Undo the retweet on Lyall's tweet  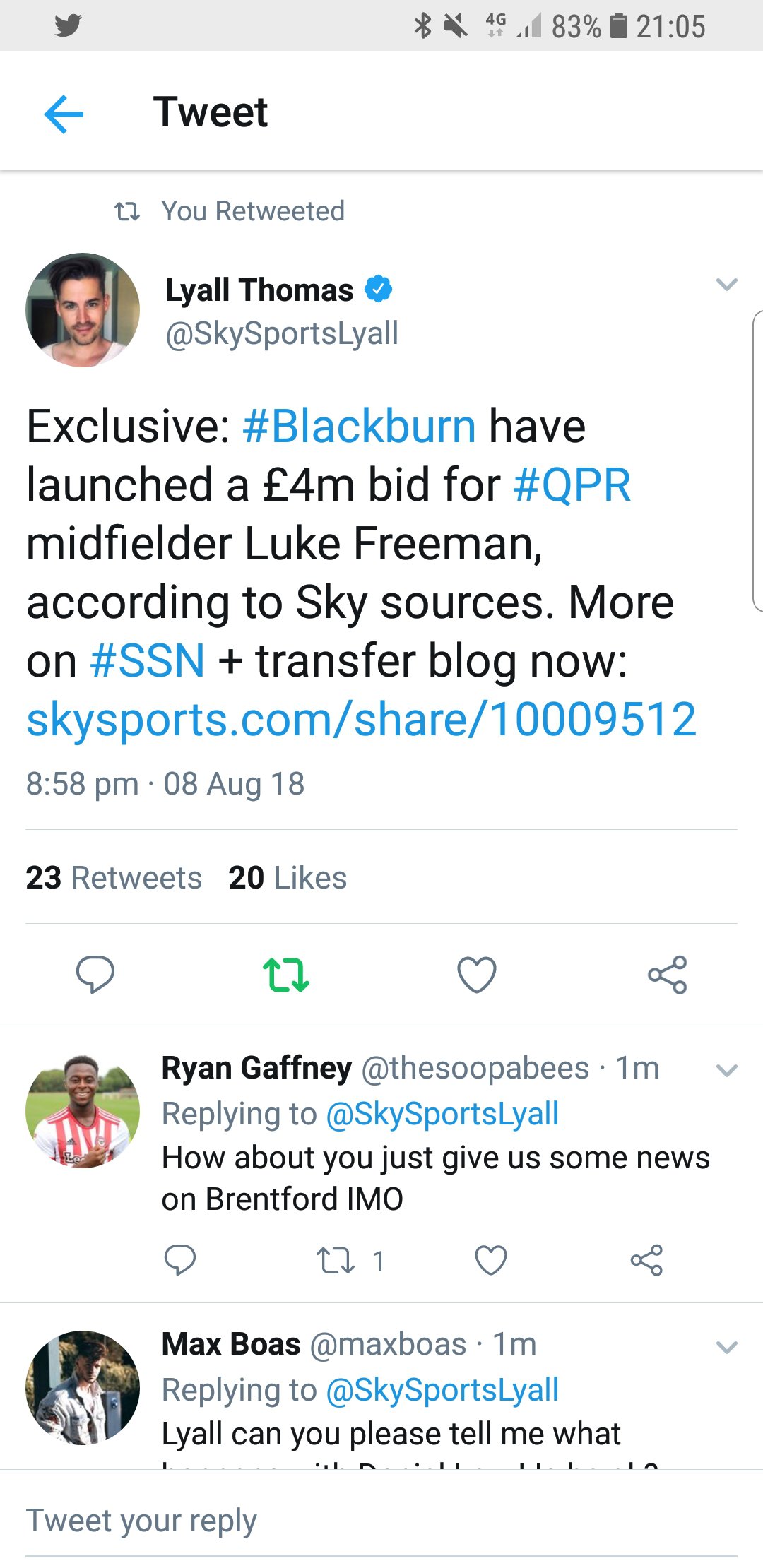click(285, 975)
